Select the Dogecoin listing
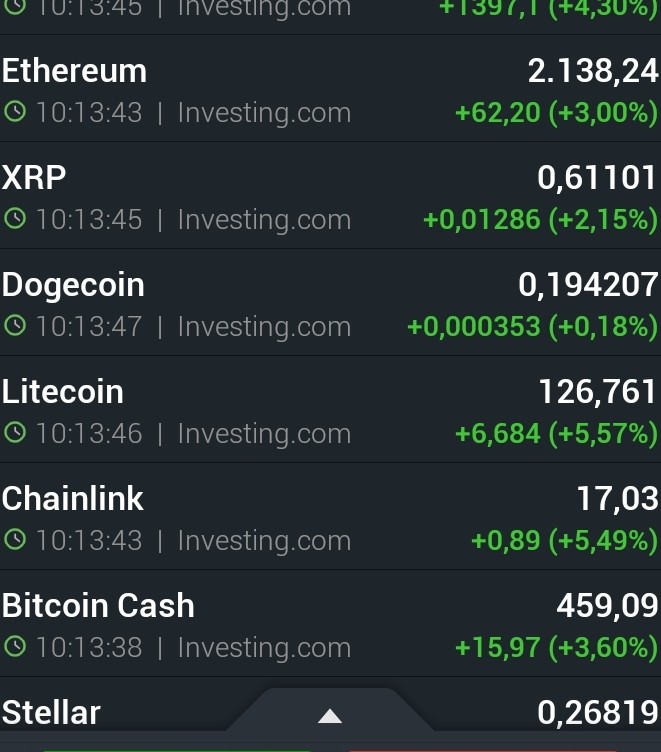Image resolution: width=661 pixels, height=752 pixels. pos(330,302)
